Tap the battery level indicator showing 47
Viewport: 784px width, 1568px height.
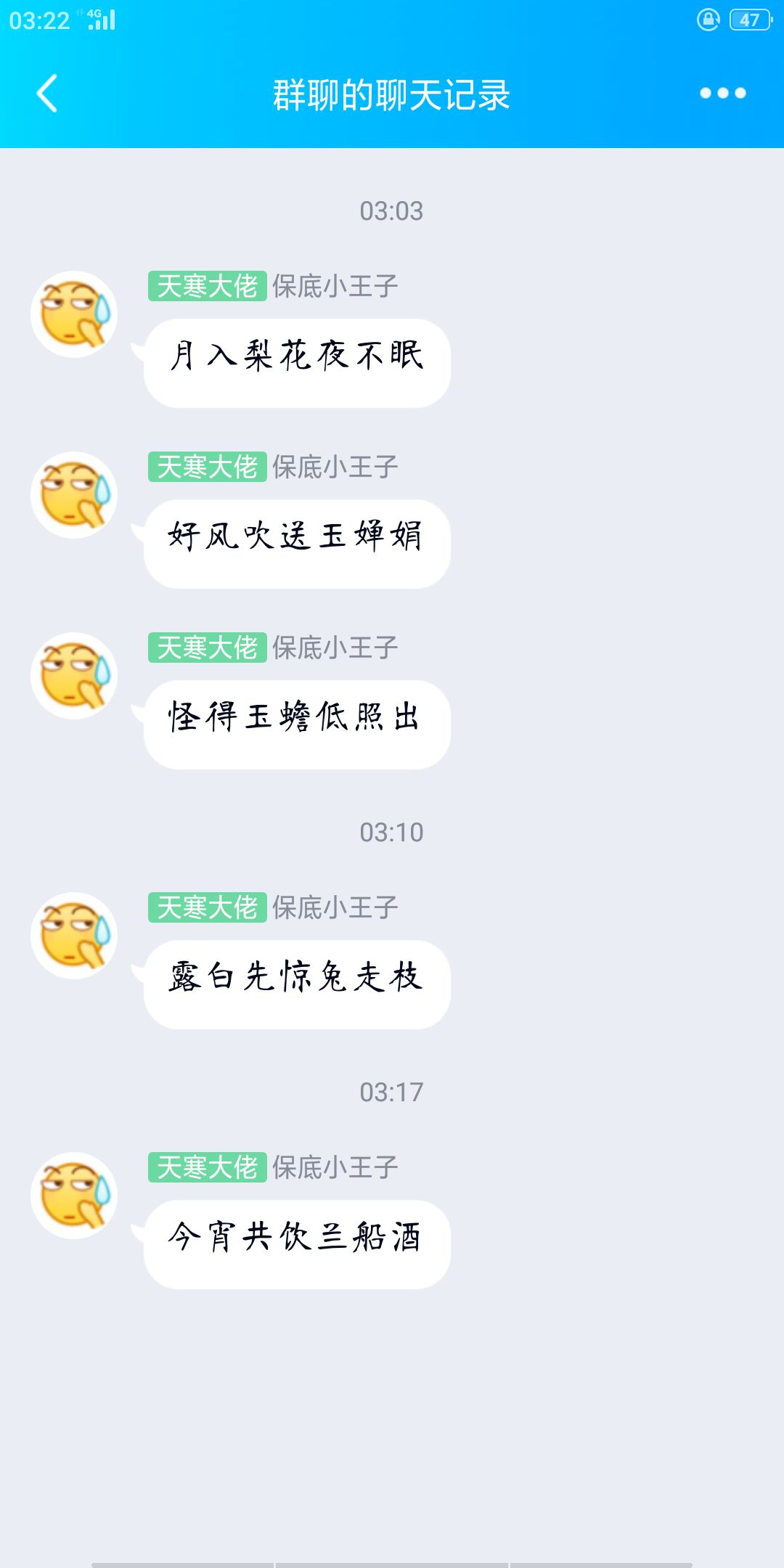[x=748, y=18]
